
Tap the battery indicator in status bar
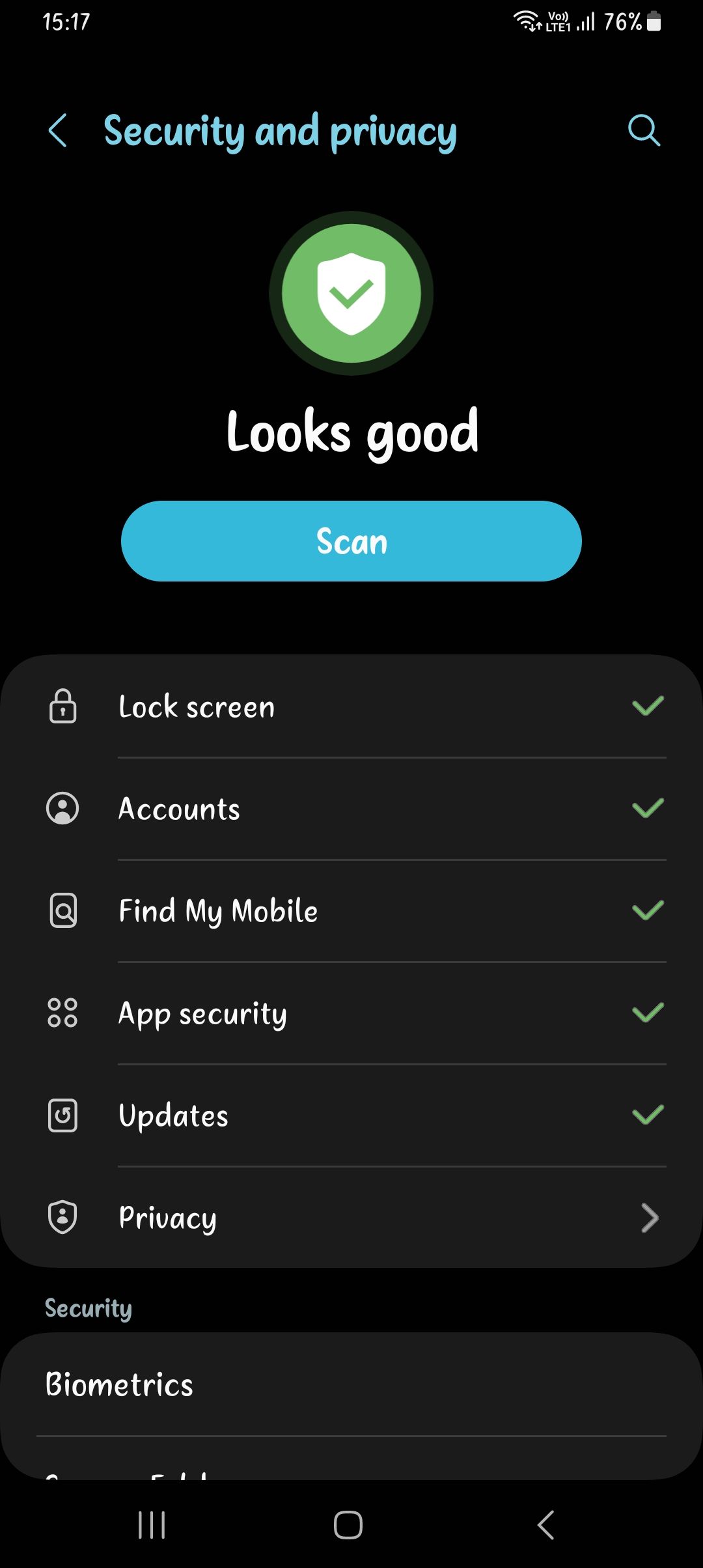(x=651, y=22)
